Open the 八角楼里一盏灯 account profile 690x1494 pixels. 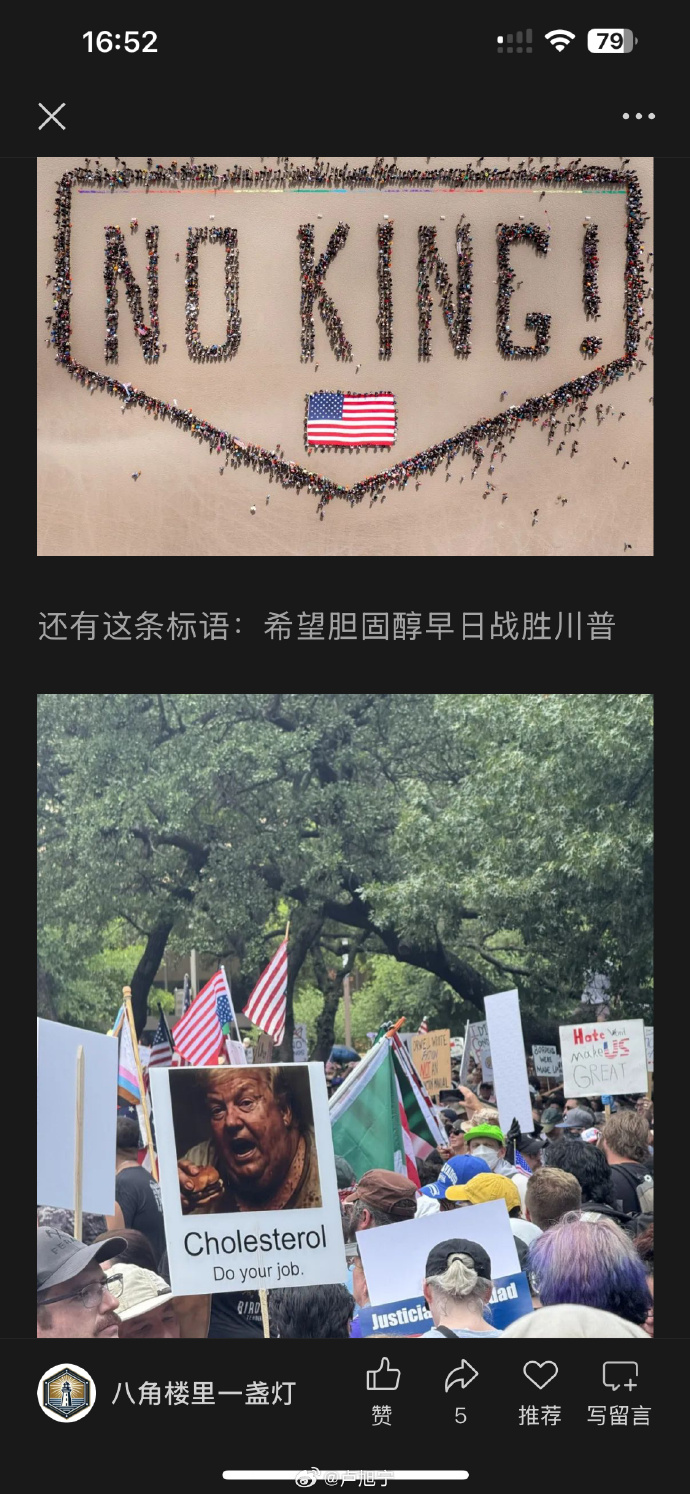(168, 1393)
